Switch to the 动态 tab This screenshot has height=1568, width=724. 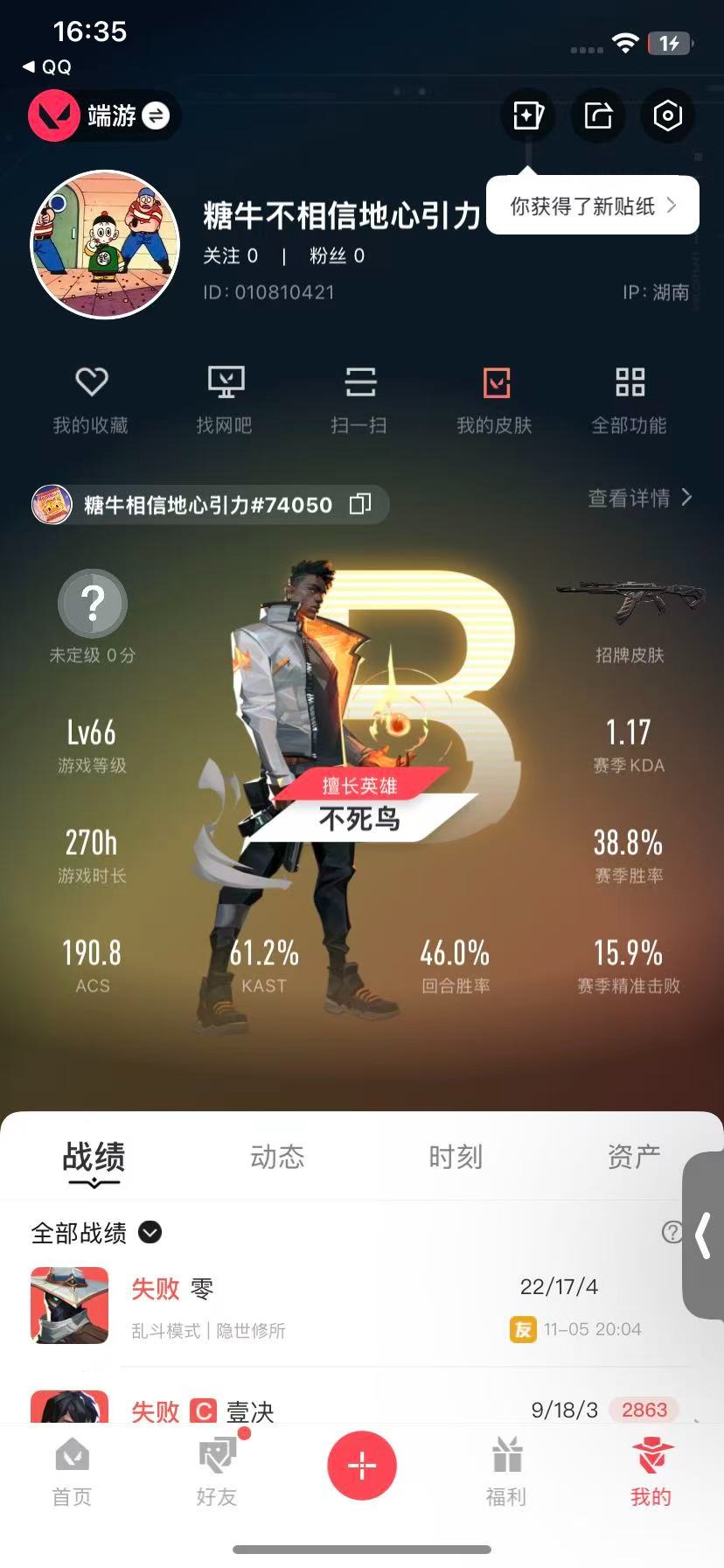(x=276, y=1157)
